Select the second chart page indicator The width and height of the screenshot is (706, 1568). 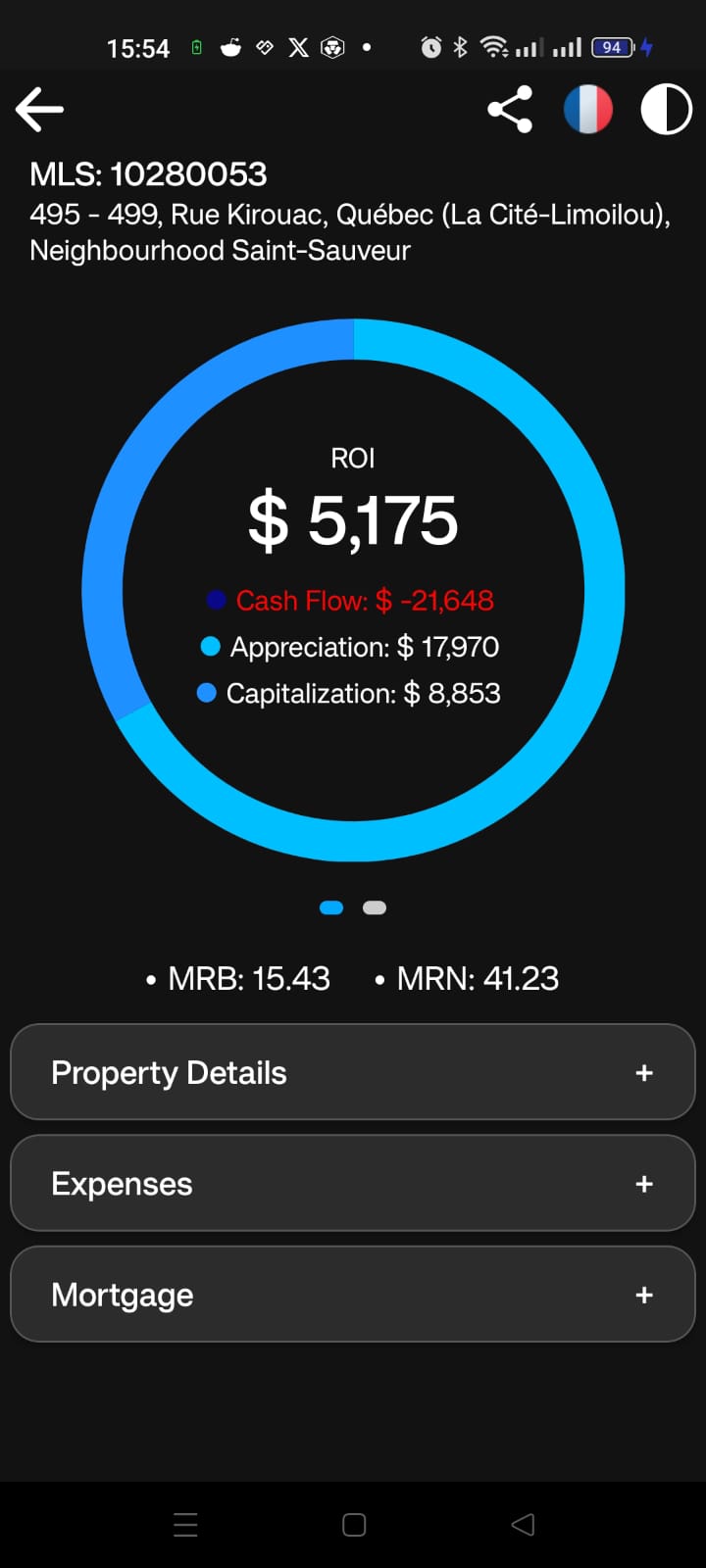pos(375,907)
